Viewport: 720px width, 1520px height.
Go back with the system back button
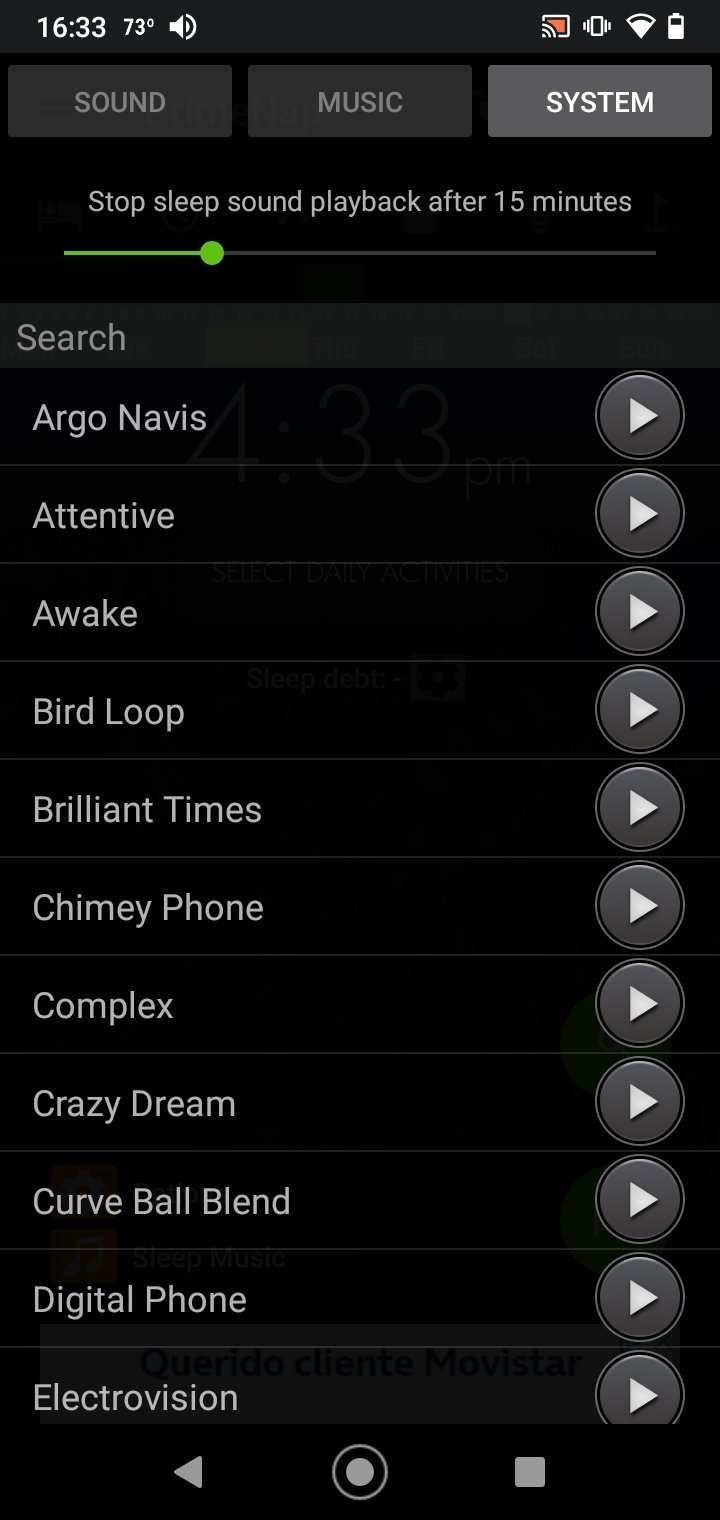coord(188,1472)
